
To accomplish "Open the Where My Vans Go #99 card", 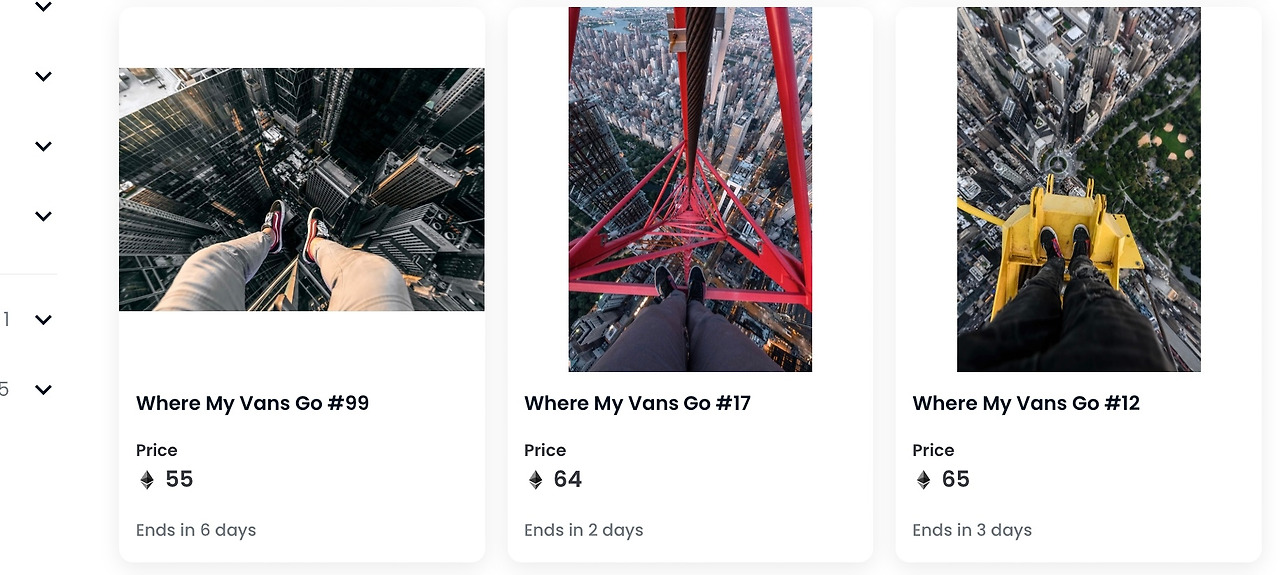I will 301,284.
